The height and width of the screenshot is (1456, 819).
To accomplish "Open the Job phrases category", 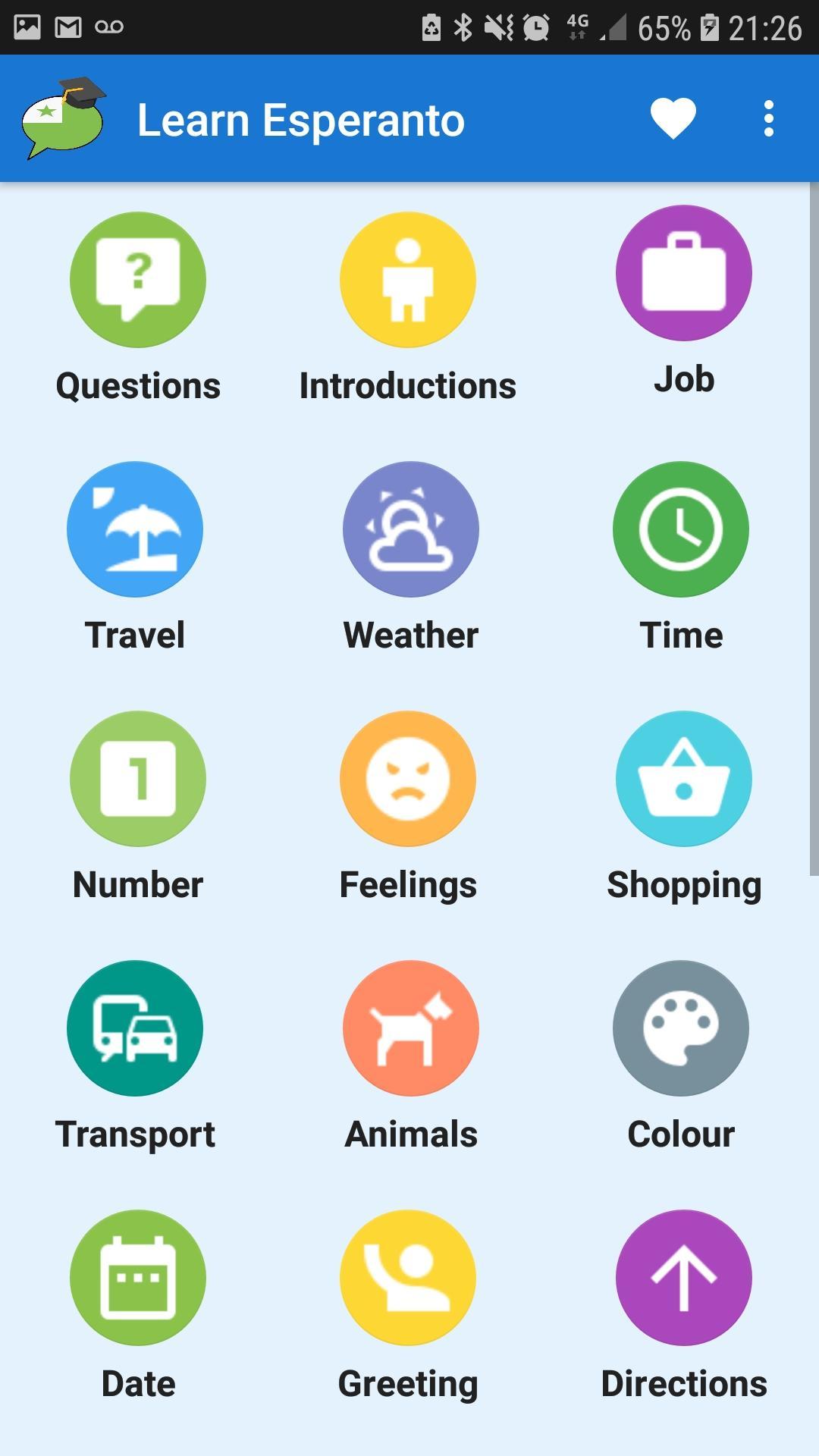I will (x=684, y=274).
